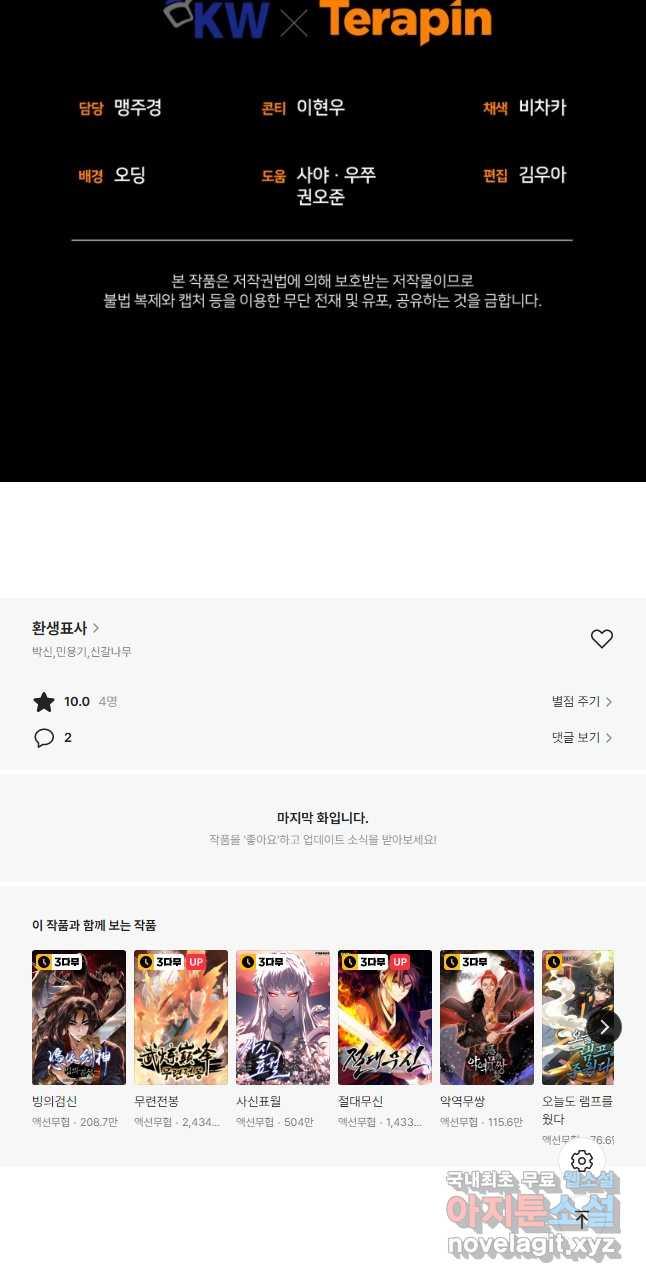Tap 별점 주기 to rate

[581, 702]
